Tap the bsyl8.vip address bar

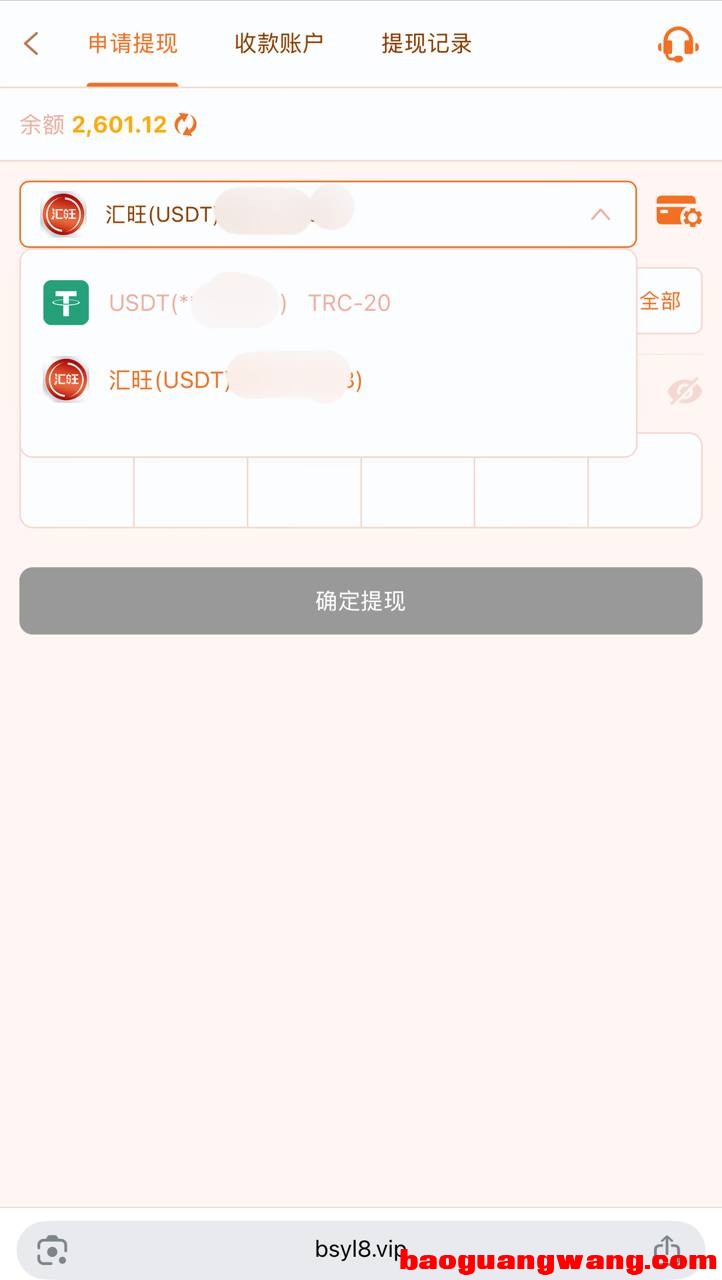click(361, 1249)
